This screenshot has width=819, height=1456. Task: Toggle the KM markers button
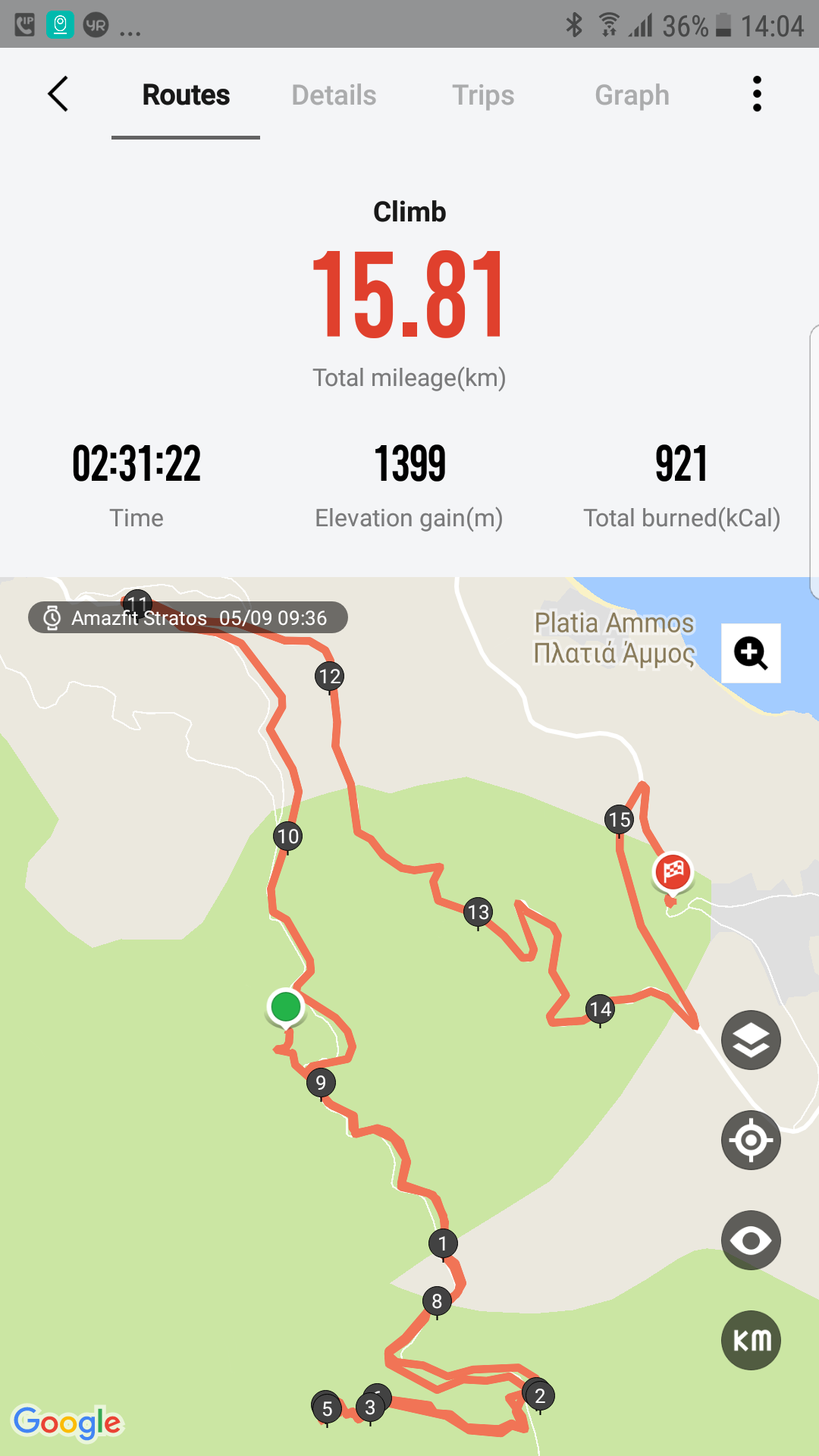click(x=751, y=1340)
